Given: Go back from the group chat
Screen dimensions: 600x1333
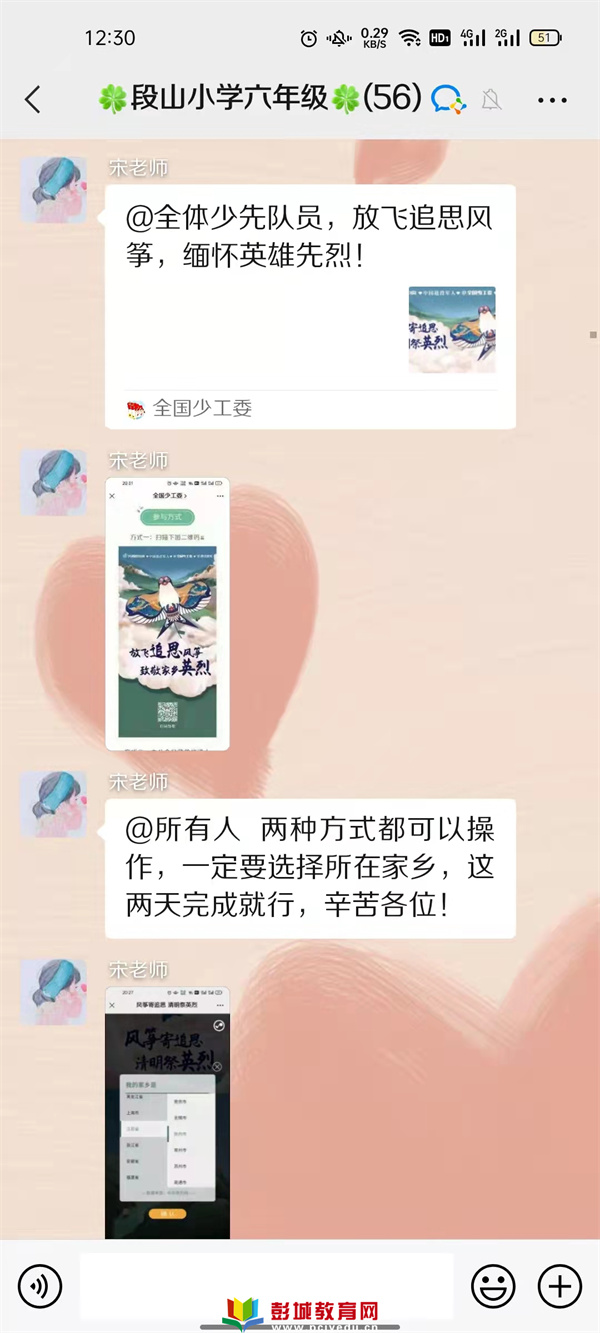Looking at the screenshot, I should [x=33, y=99].
